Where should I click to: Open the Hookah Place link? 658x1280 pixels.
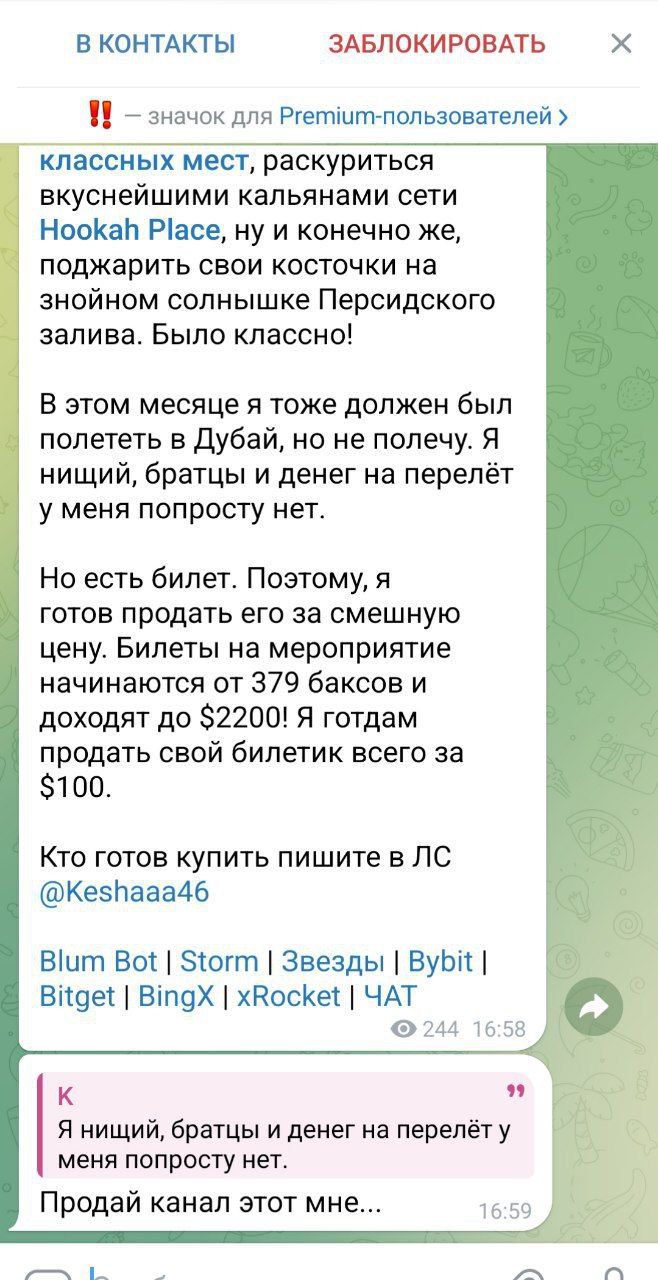coord(129,230)
